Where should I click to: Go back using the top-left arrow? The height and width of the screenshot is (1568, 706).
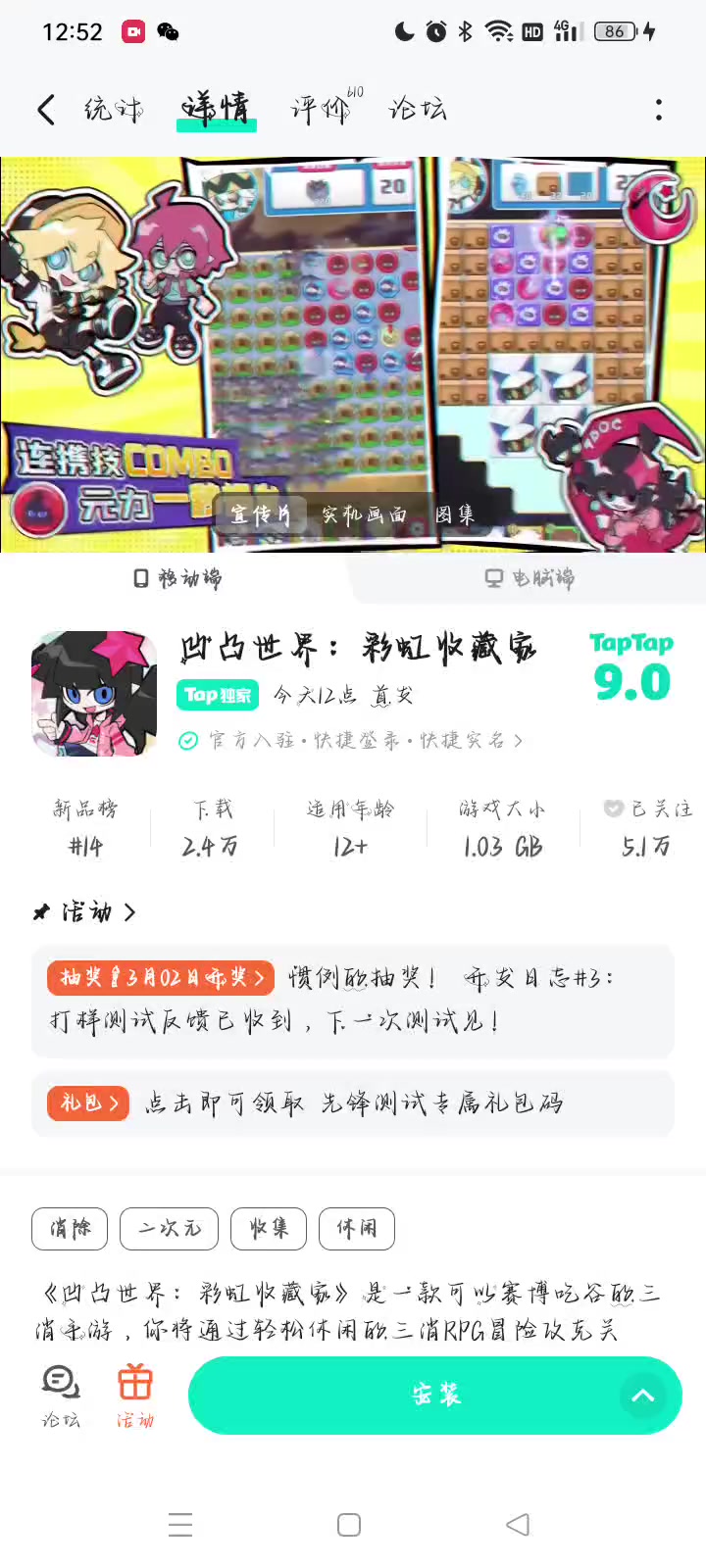tap(46, 110)
